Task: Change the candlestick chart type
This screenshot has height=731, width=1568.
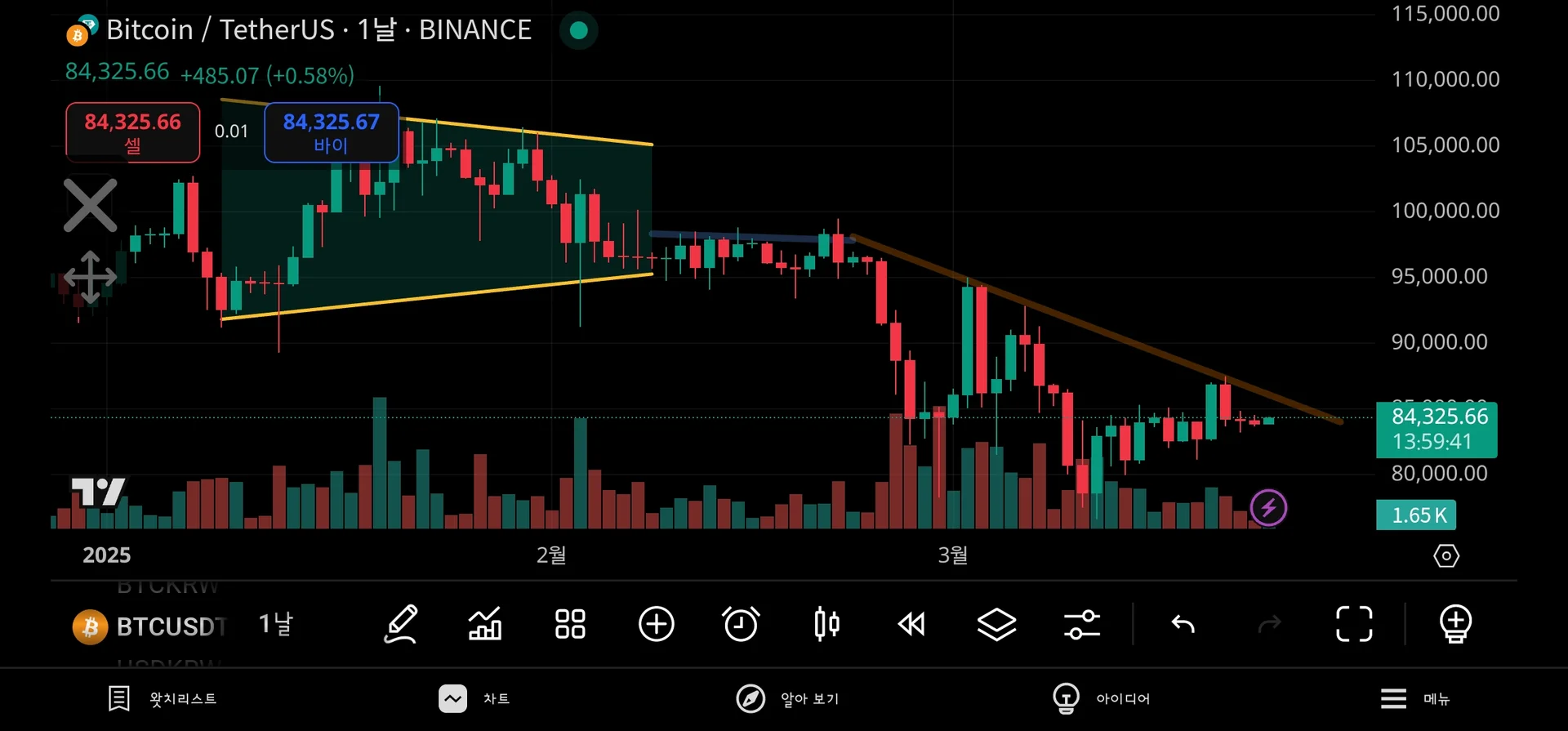Action: click(826, 625)
